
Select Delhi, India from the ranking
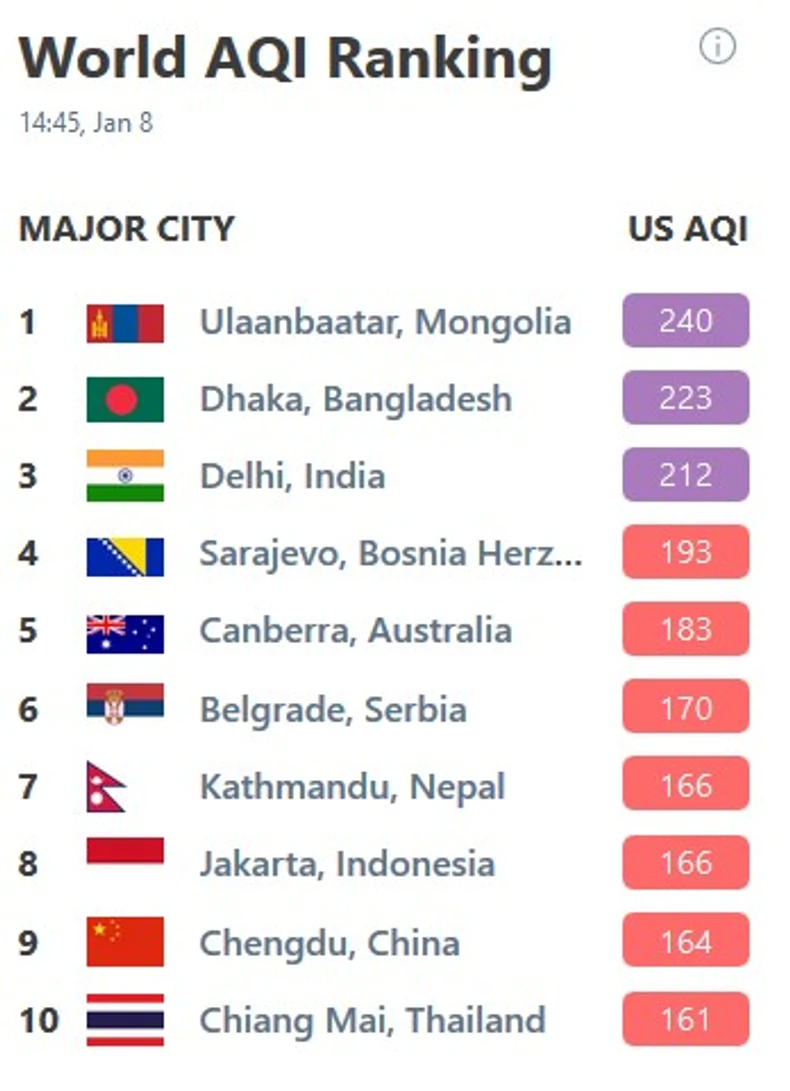(384, 476)
